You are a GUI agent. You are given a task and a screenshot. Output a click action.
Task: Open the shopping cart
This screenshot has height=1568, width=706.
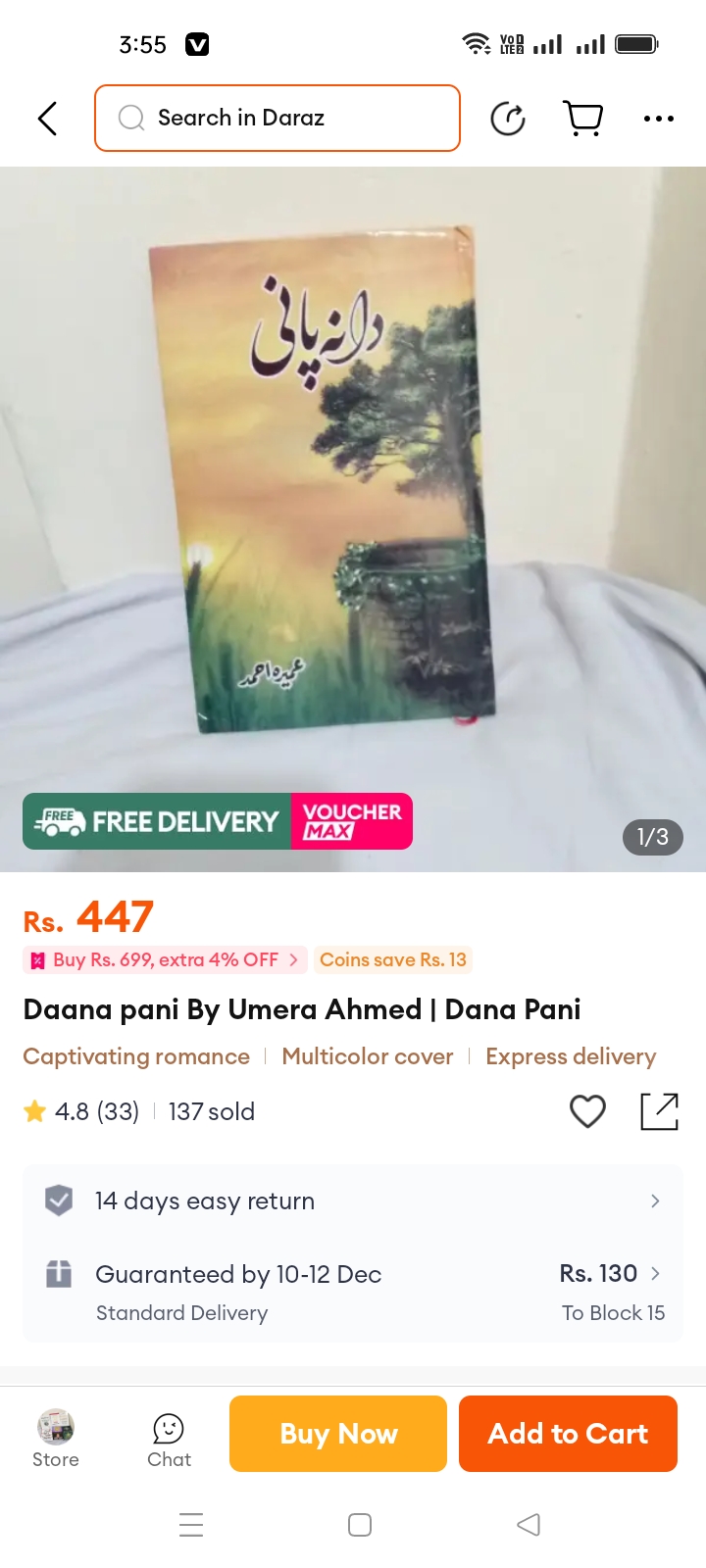tap(583, 119)
